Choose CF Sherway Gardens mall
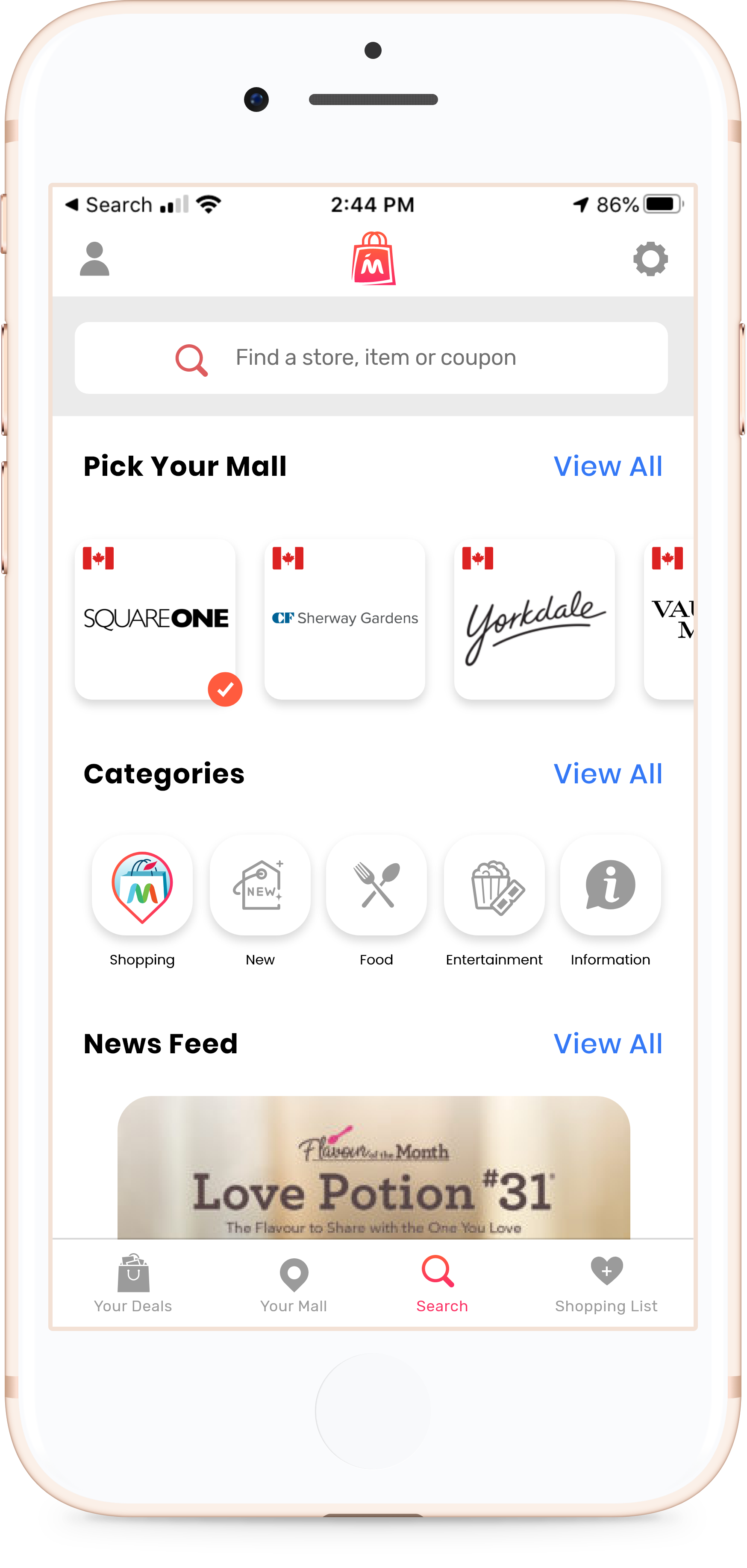Viewport: 747px width, 1568px height. coord(344,619)
